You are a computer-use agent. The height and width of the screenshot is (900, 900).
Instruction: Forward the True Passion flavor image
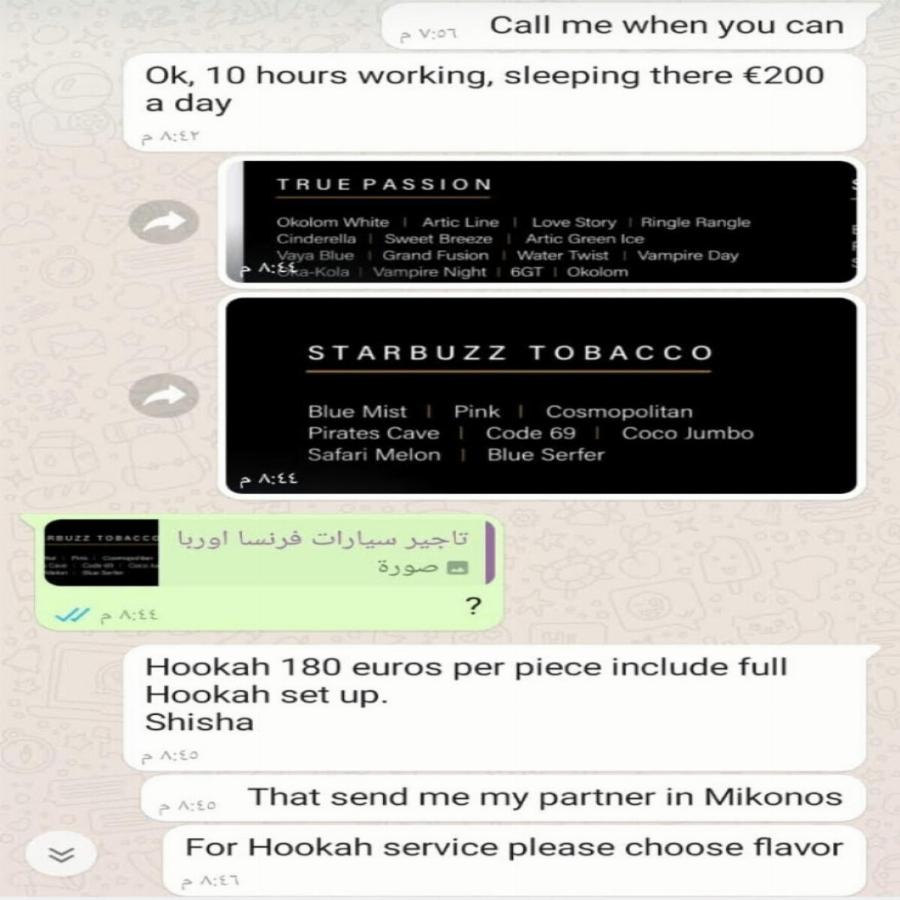(164, 223)
